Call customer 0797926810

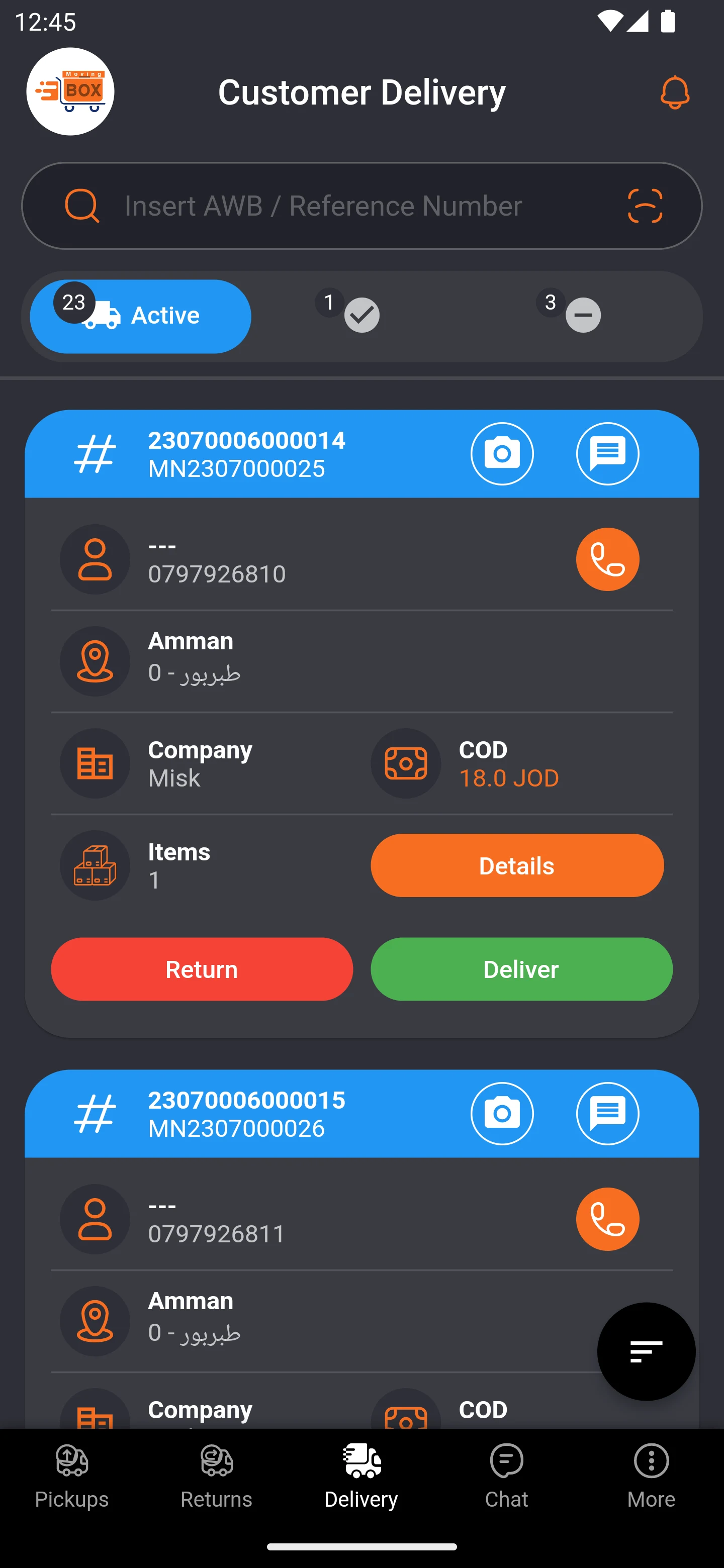coord(607,559)
